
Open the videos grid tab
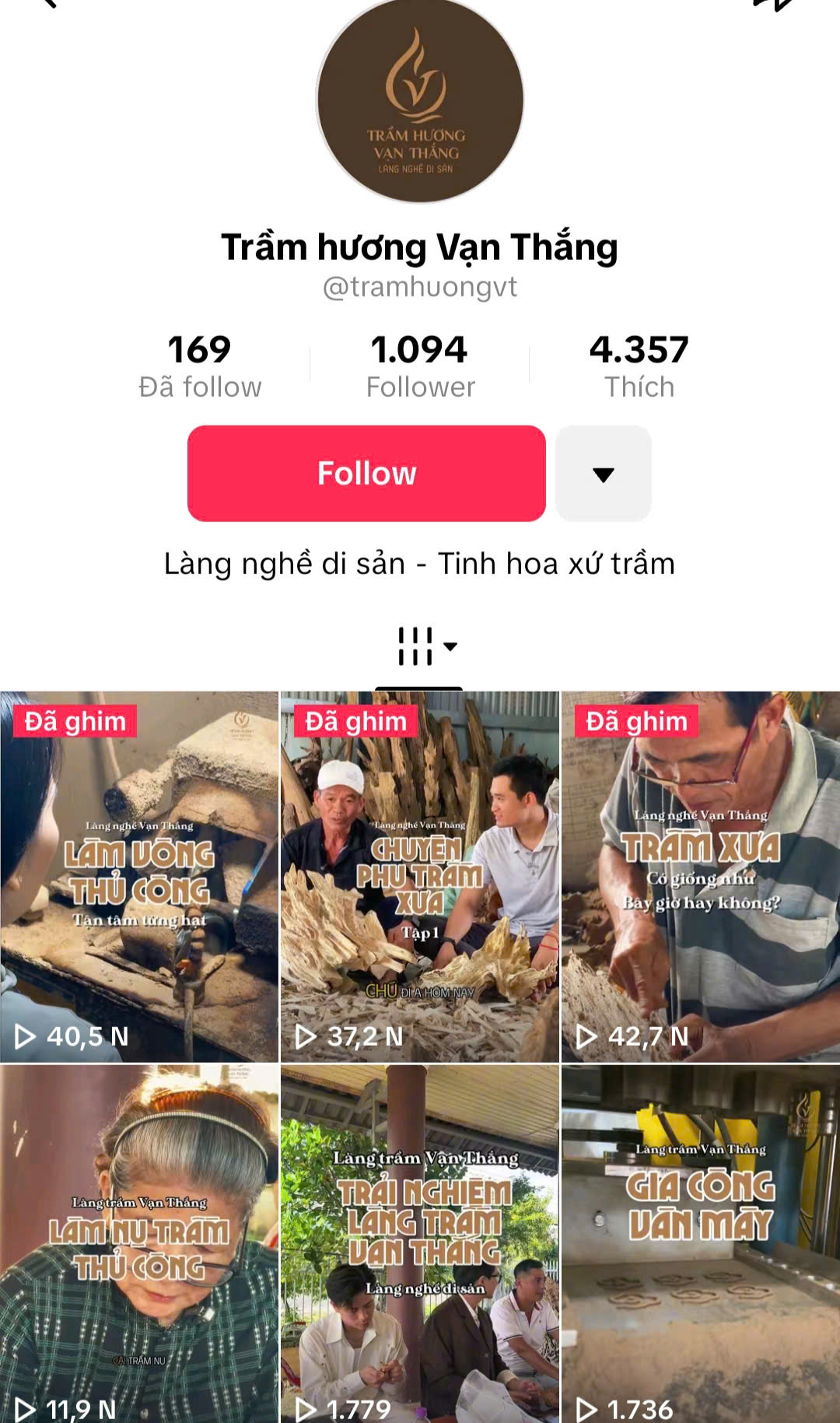(419, 647)
